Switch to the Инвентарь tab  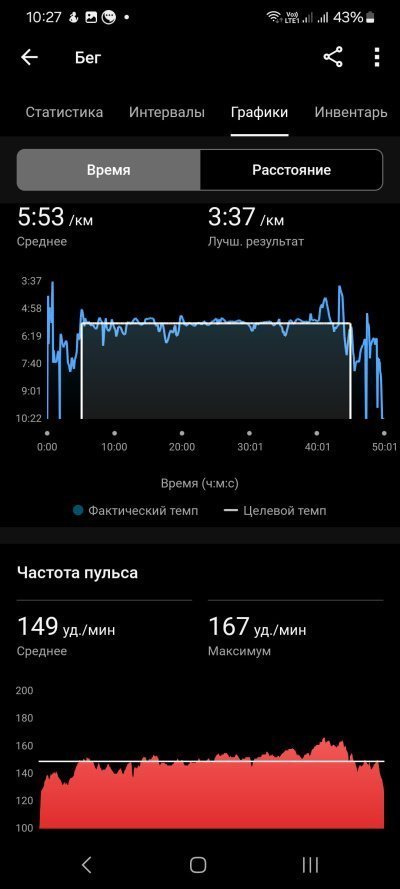pyautogui.click(x=351, y=112)
